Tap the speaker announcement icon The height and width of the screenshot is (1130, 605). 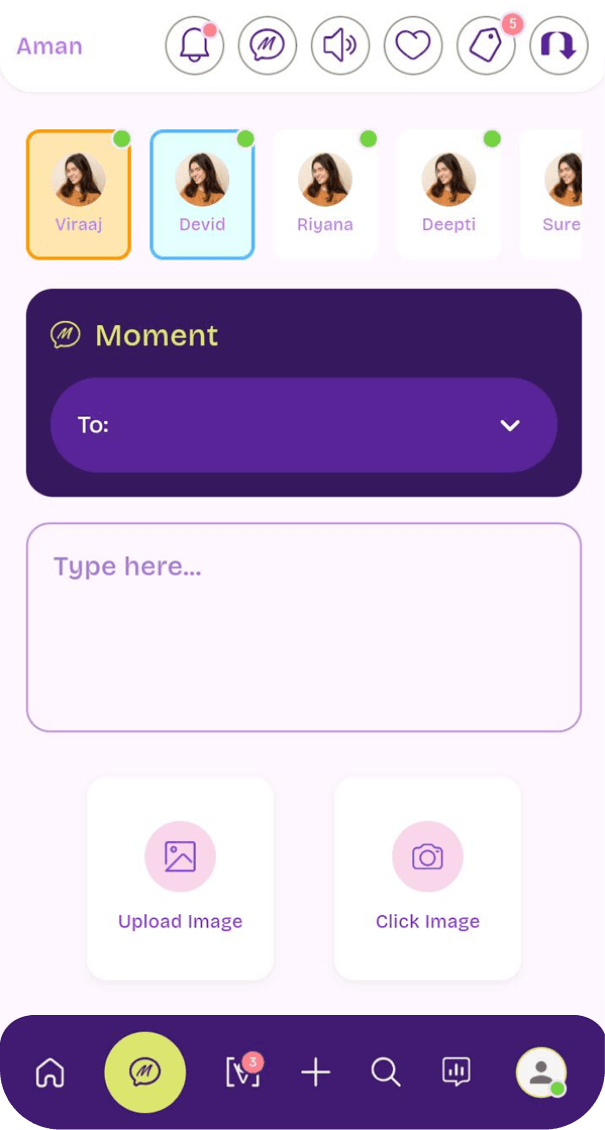pos(340,45)
